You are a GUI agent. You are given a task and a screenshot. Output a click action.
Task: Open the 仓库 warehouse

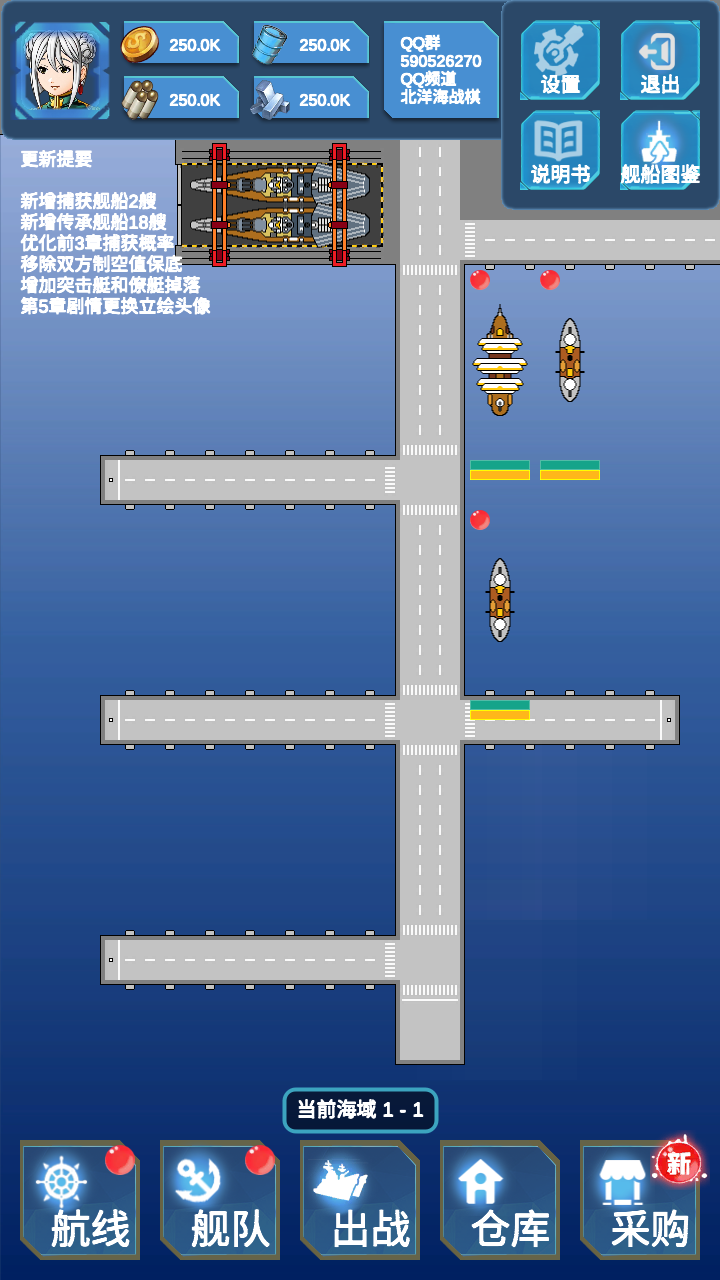click(x=500, y=1200)
